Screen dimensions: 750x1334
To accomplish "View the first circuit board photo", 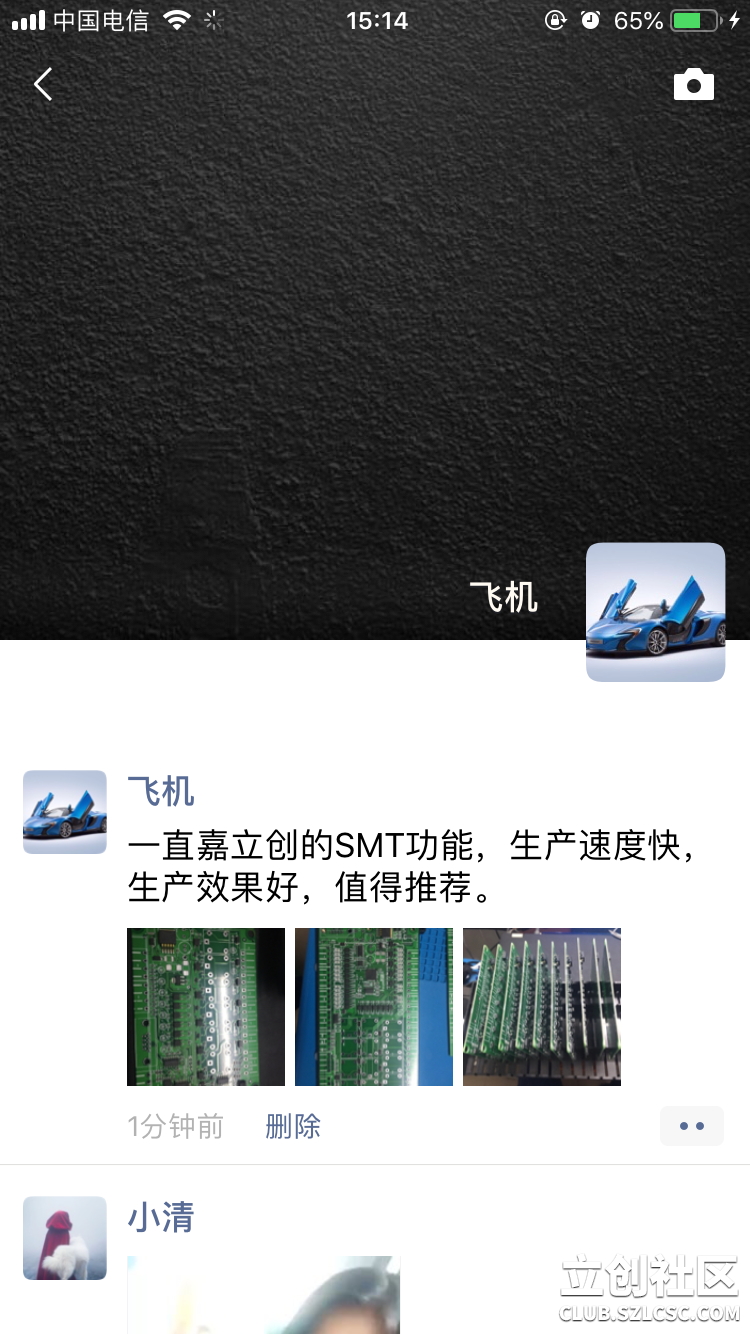I will click(x=206, y=1006).
